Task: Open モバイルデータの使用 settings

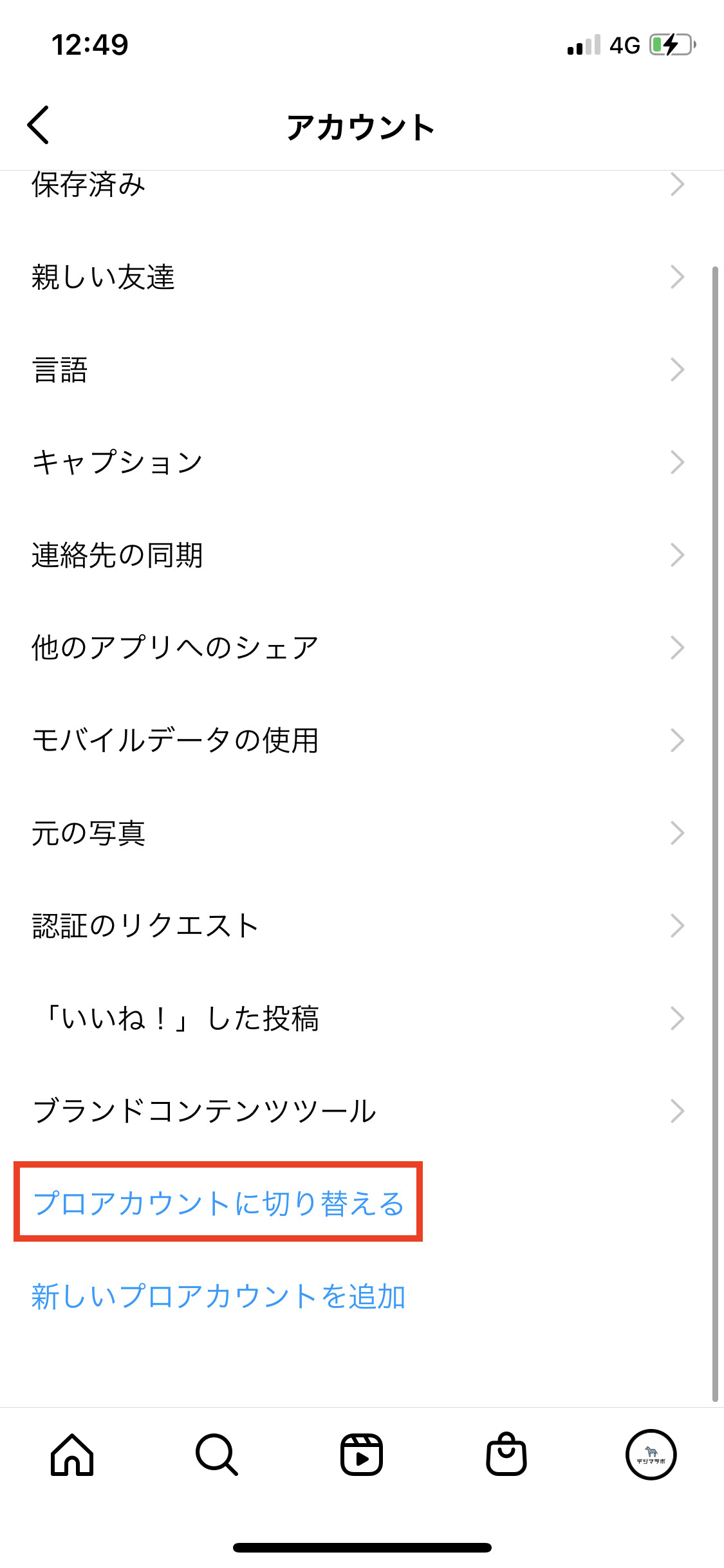Action: pos(360,740)
